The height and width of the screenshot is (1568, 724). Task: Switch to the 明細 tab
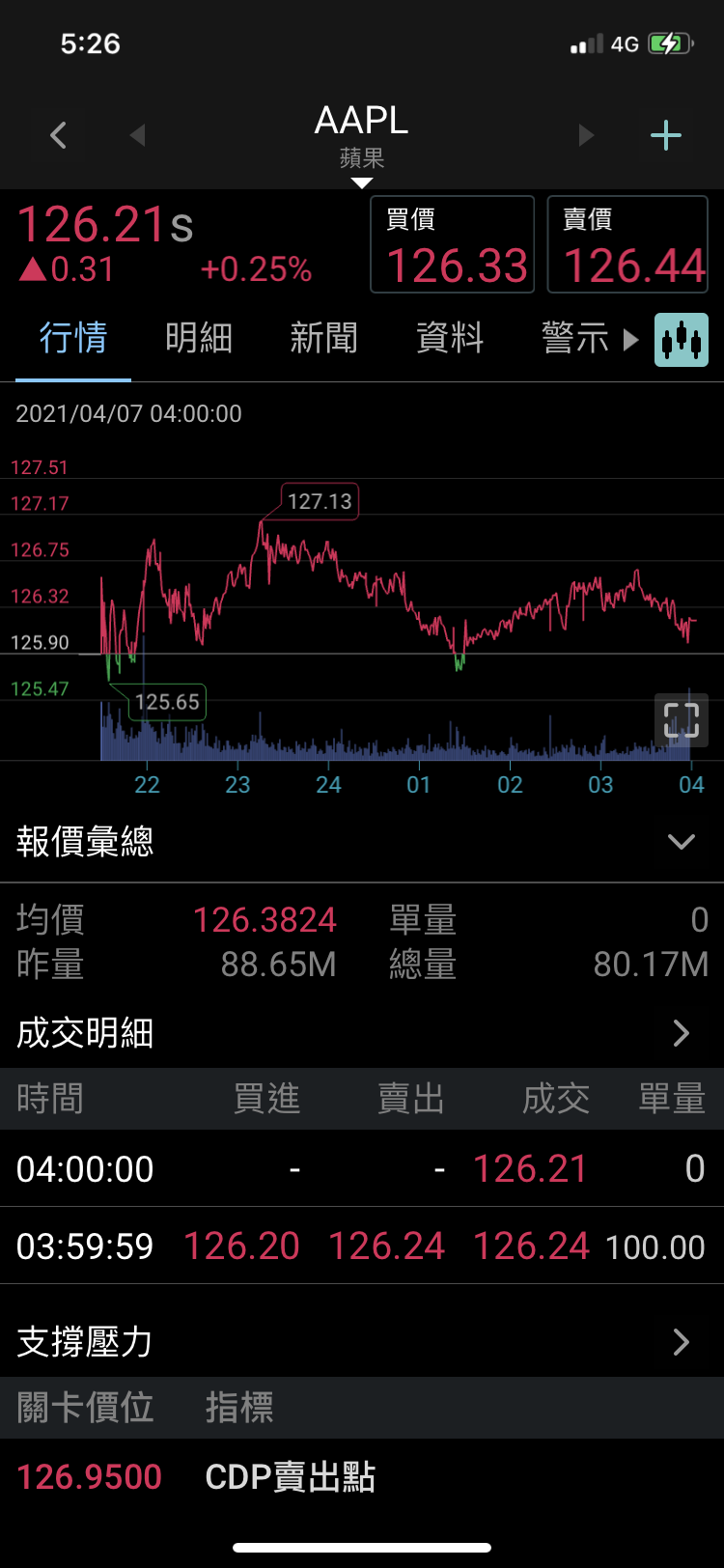(199, 339)
